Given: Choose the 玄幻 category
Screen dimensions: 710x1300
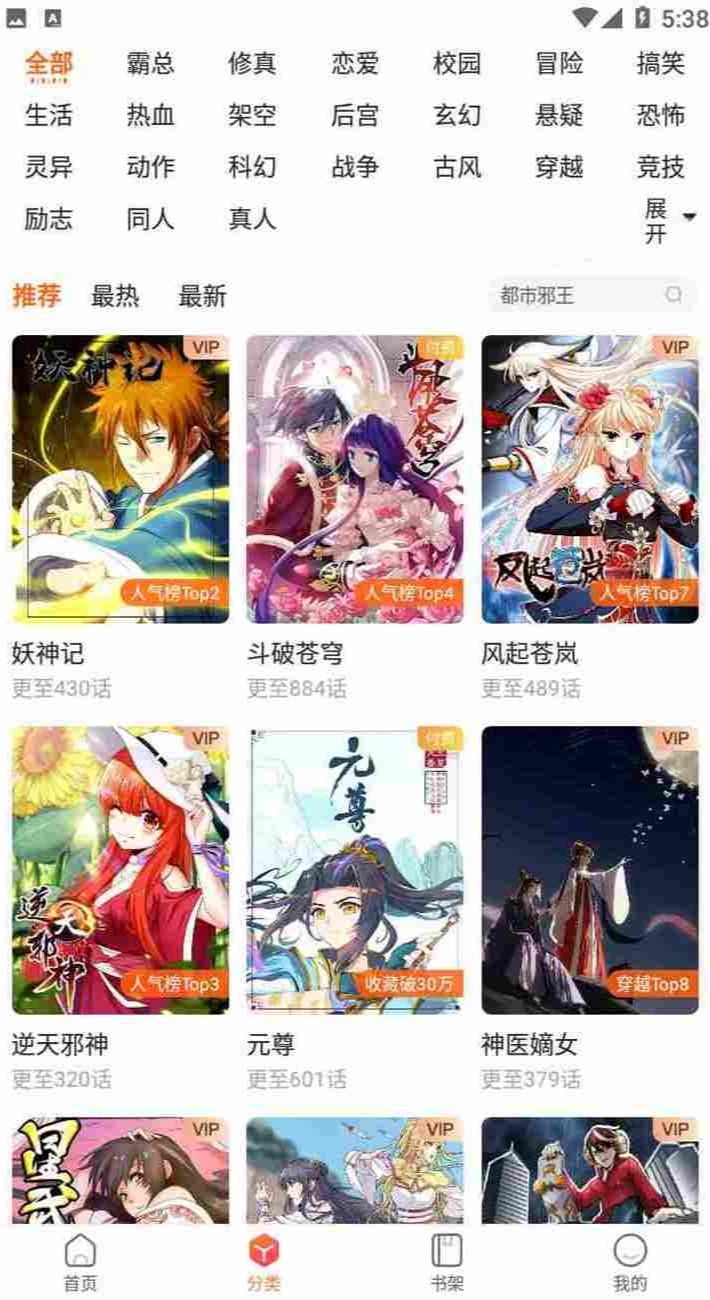Looking at the screenshot, I should point(457,116).
